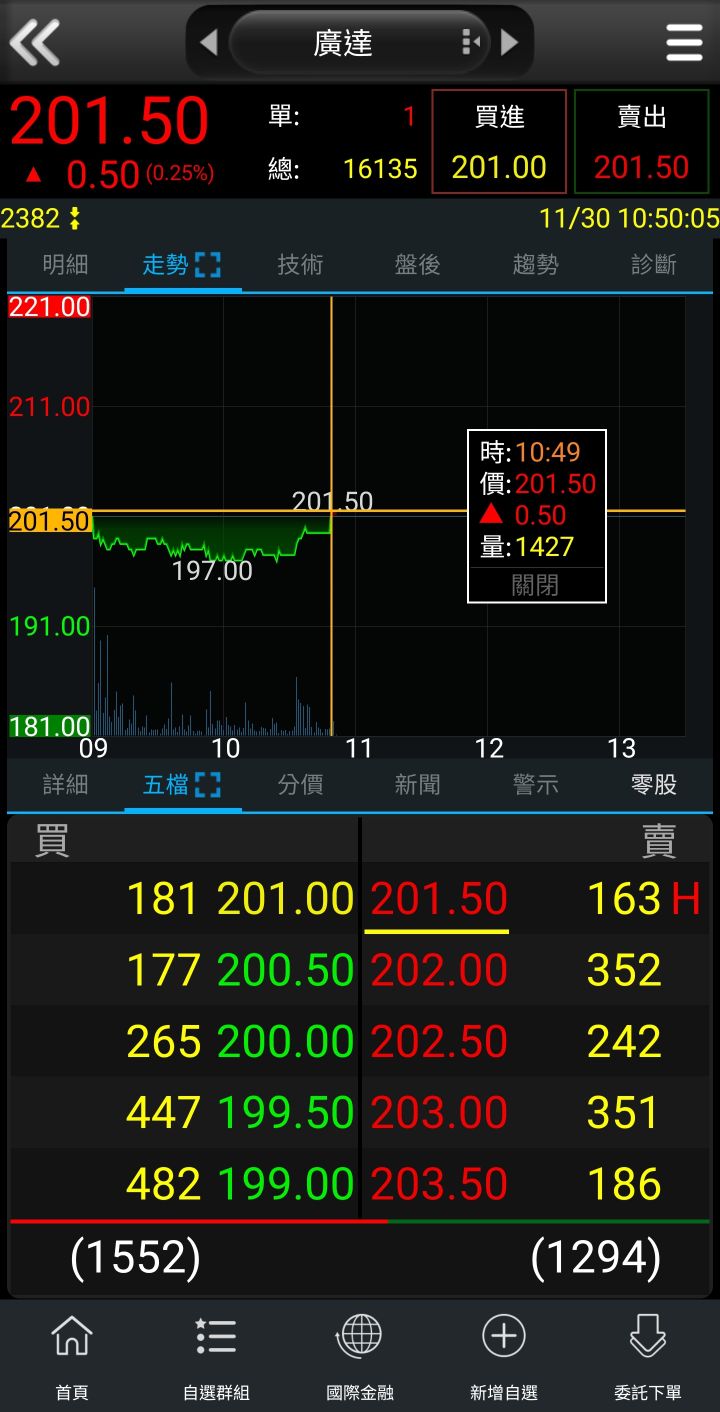Switch to the 明細 tab
Image resolution: width=720 pixels, height=1412 pixels.
66,265
